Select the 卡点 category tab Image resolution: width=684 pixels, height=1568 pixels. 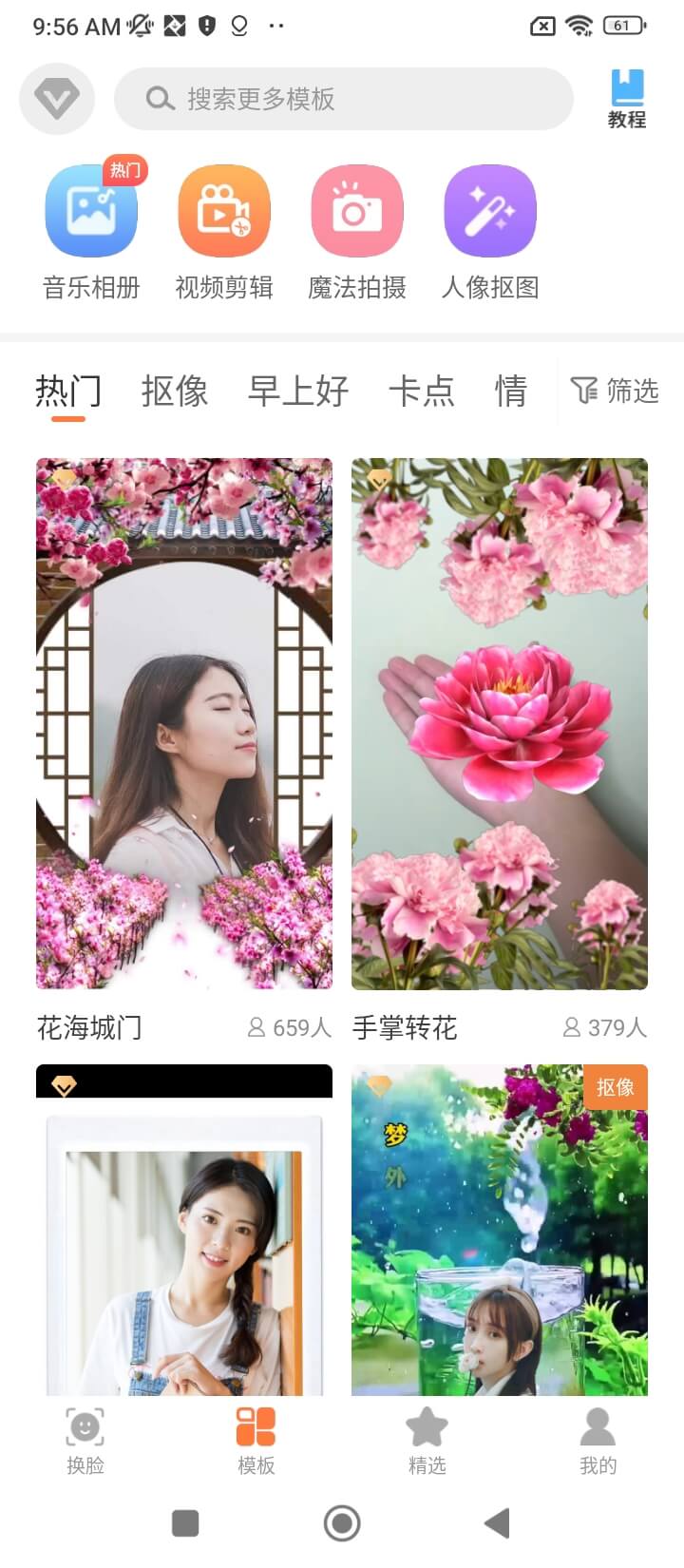coord(422,391)
